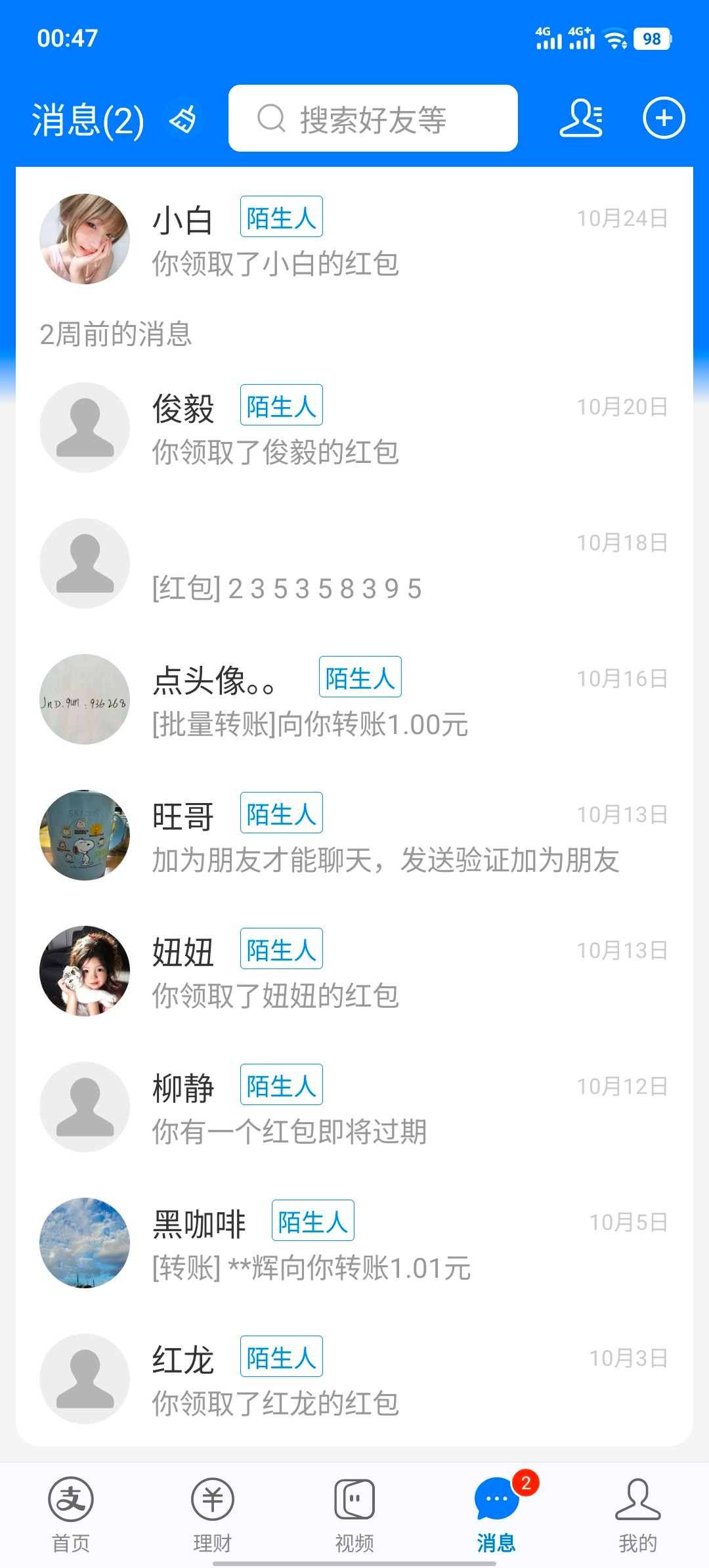Viewport: 709px width, 1568px height.
Task: Open the plus menu in the top bar
Action: click(663, 119)
